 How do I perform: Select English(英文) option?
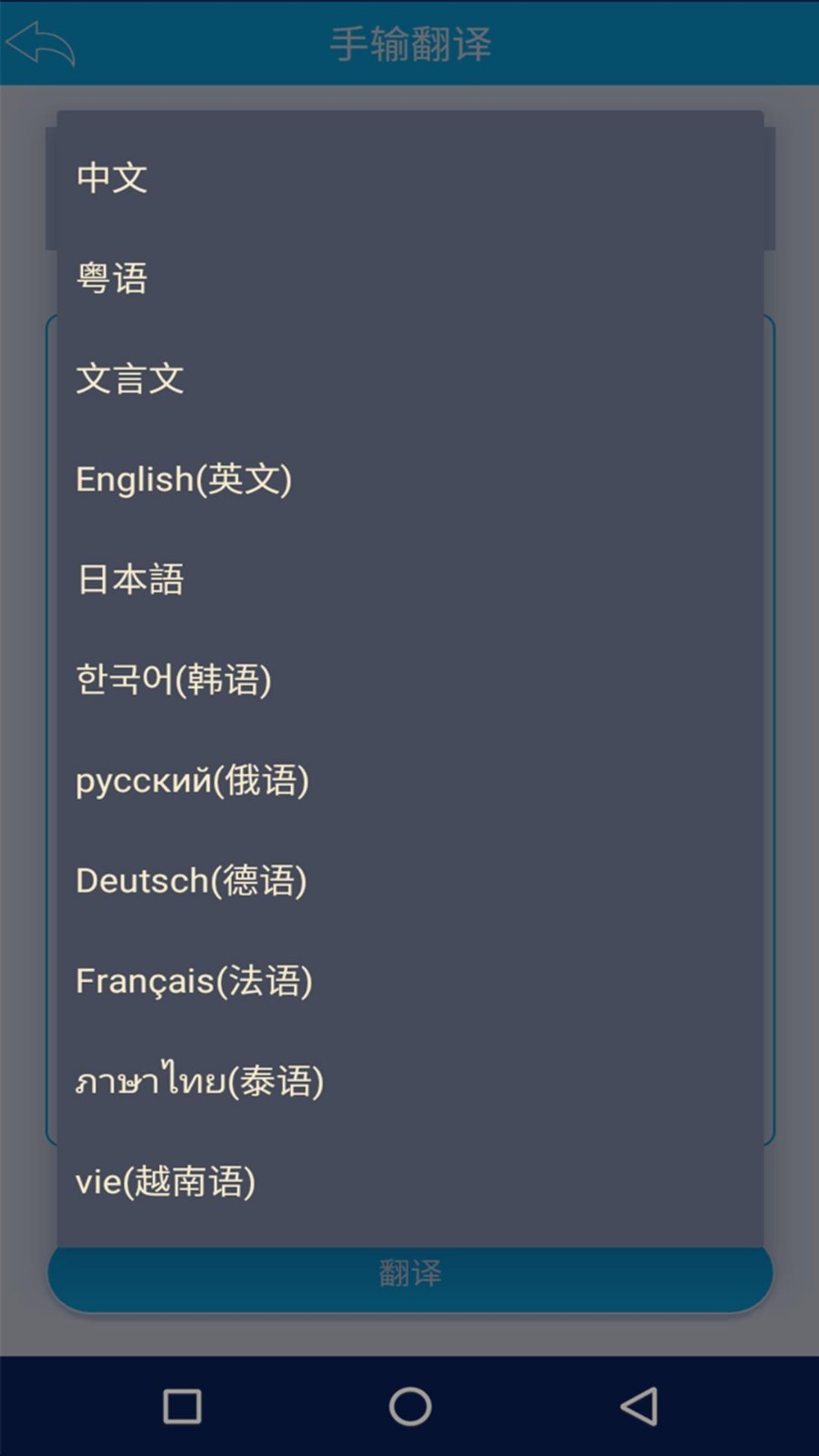point(183,479)
